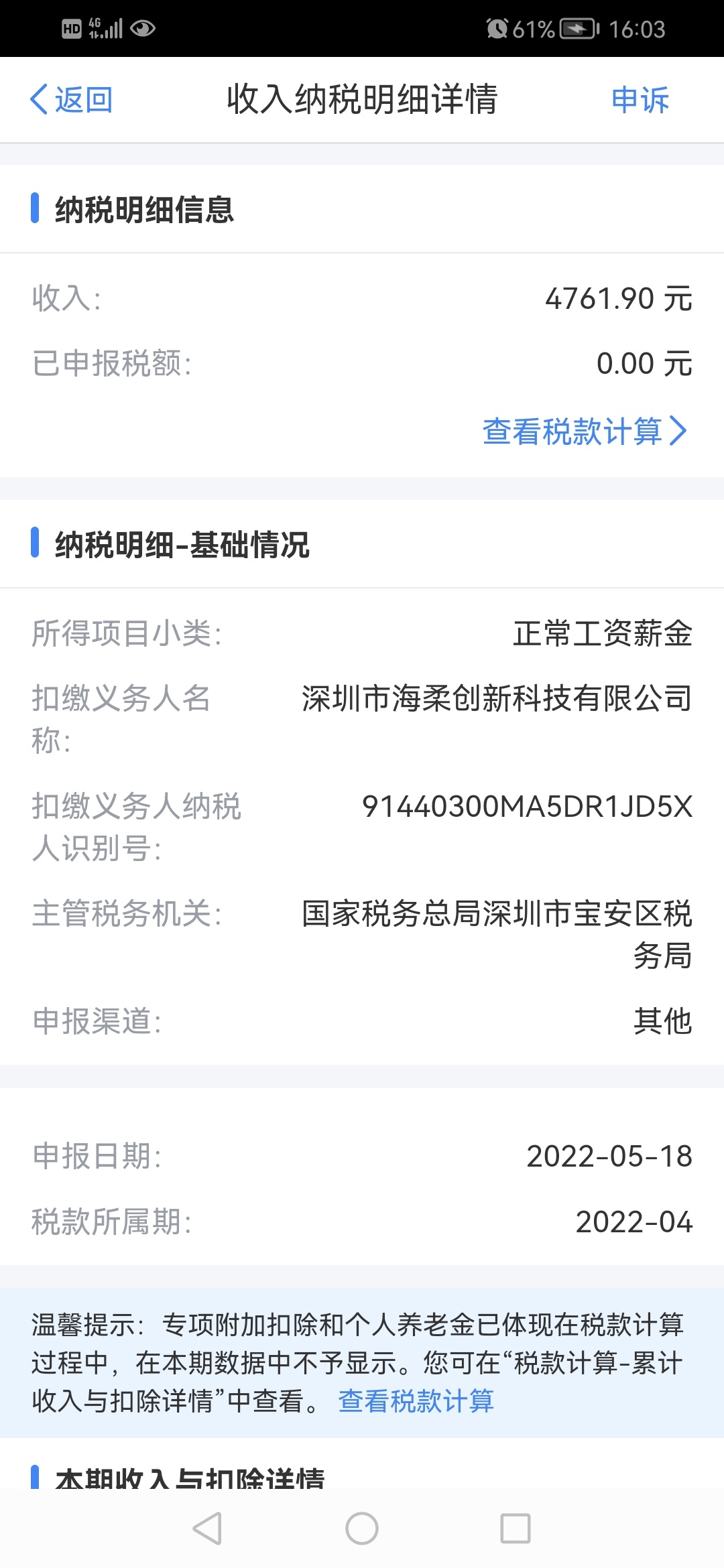724x1568 pixels.
Task: Open the recent apps view
Action: pos(516,1528)
